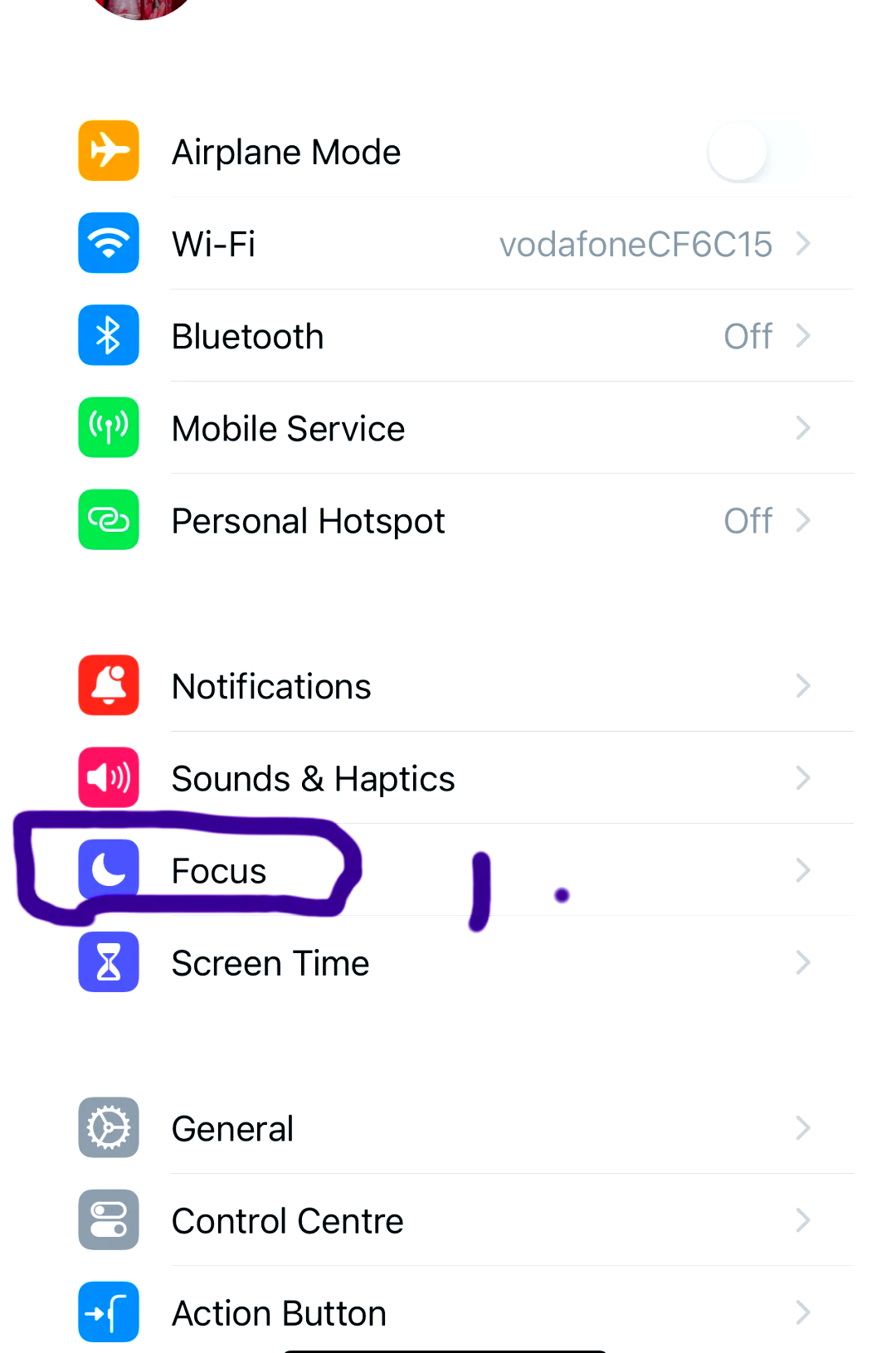Open Wi-Fi settings
Image resolution: width=896 pixels, height=1353 pixels.
tap(448, 244)
